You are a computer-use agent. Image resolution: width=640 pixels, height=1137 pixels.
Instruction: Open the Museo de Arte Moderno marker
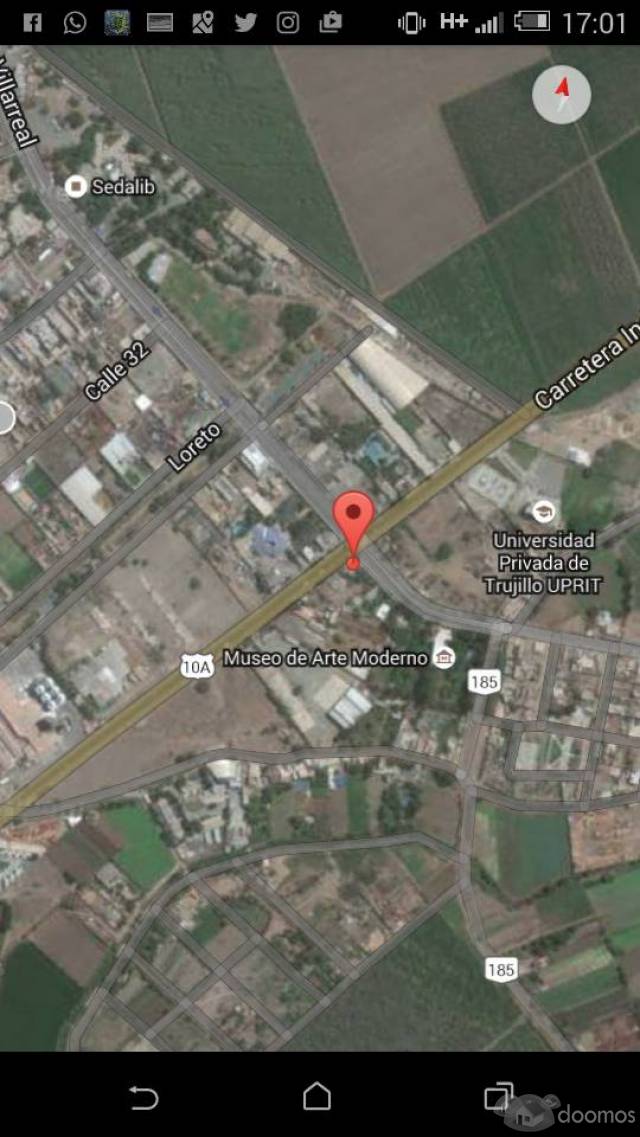[x=445, y=657]
